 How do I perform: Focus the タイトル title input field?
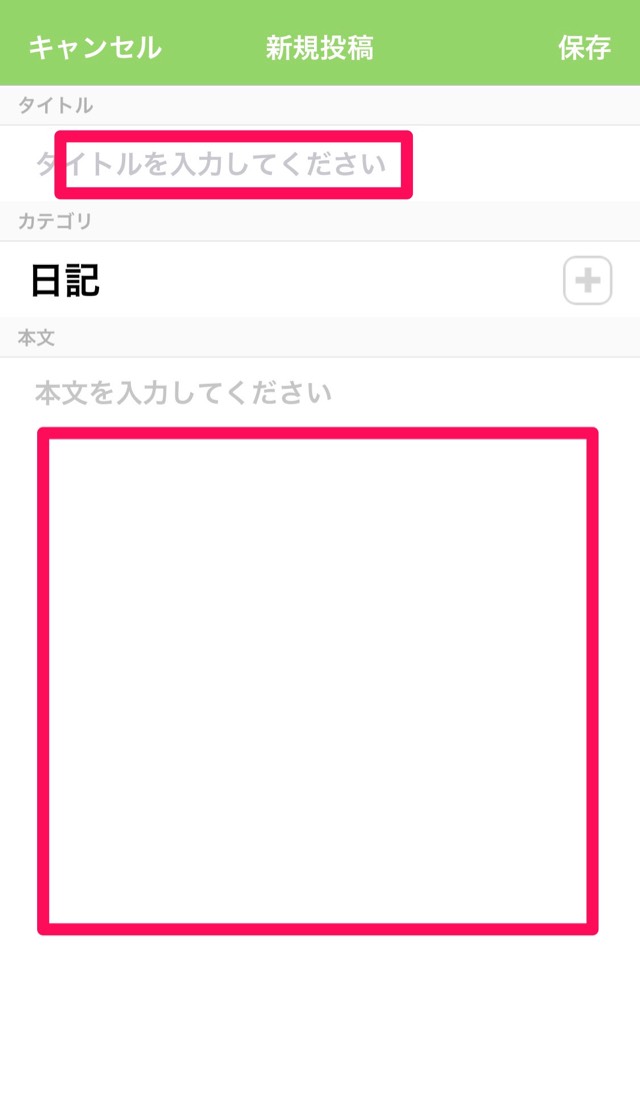(232, 164)
